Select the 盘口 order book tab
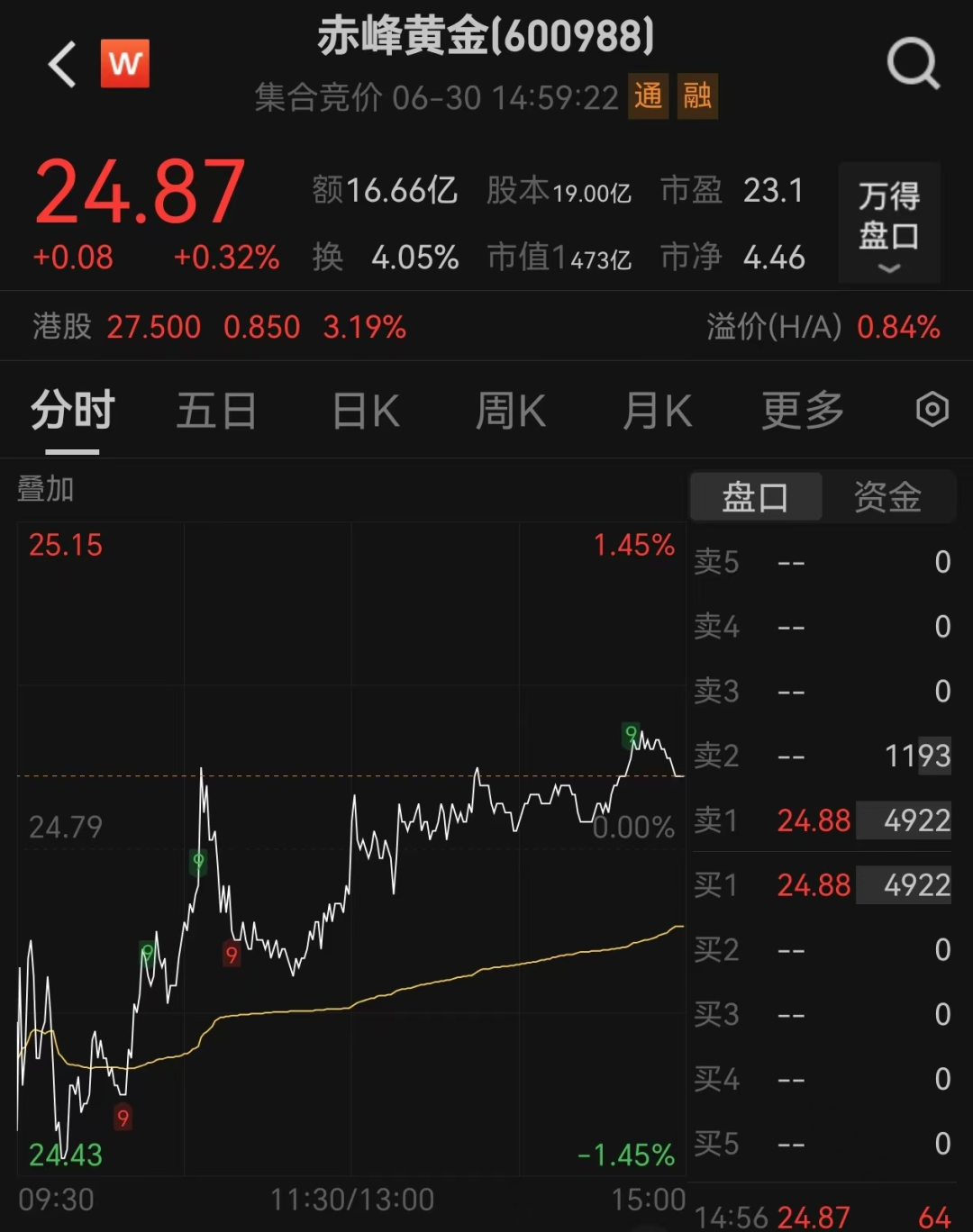This screenshot has height=1232, width=973. 755,496
